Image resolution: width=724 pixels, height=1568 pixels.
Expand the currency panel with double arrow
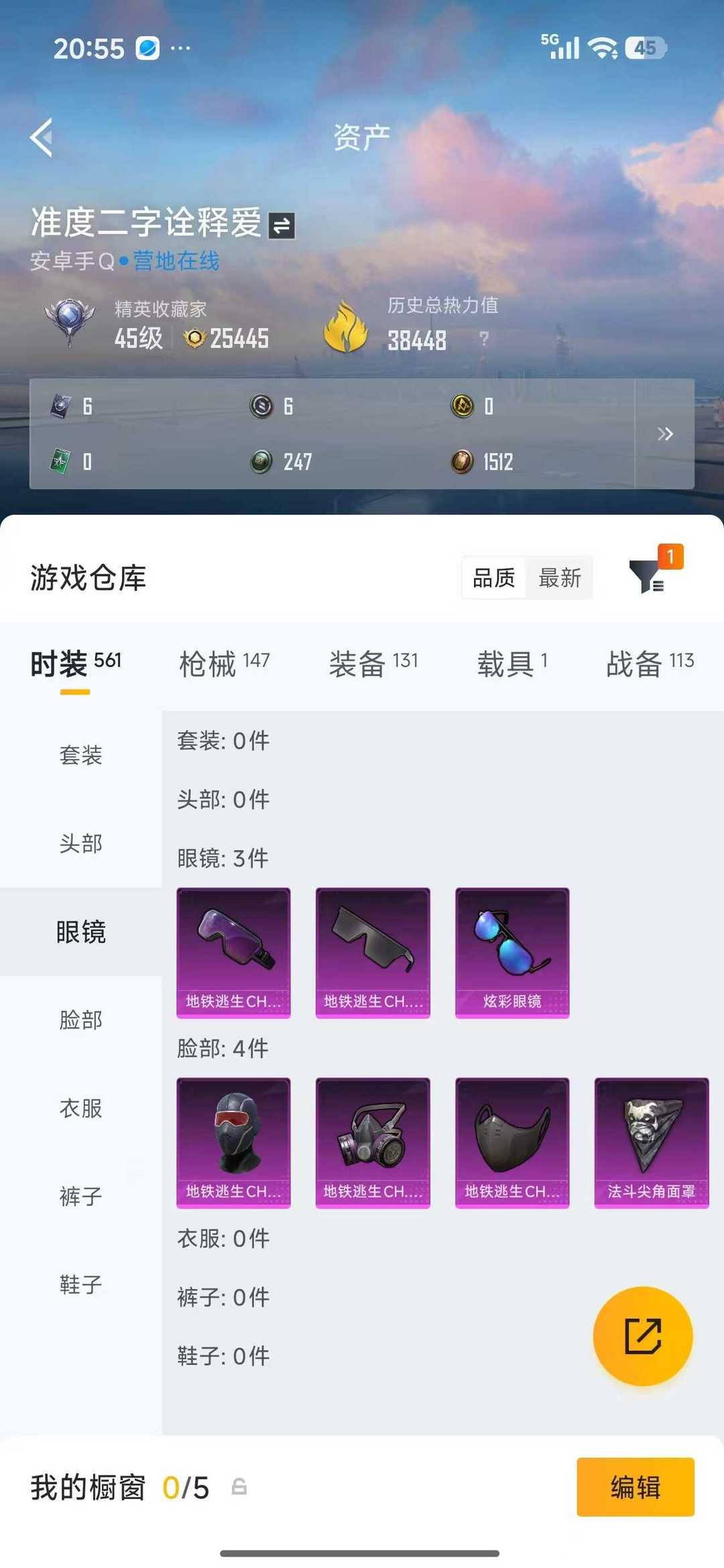[664, 434]
